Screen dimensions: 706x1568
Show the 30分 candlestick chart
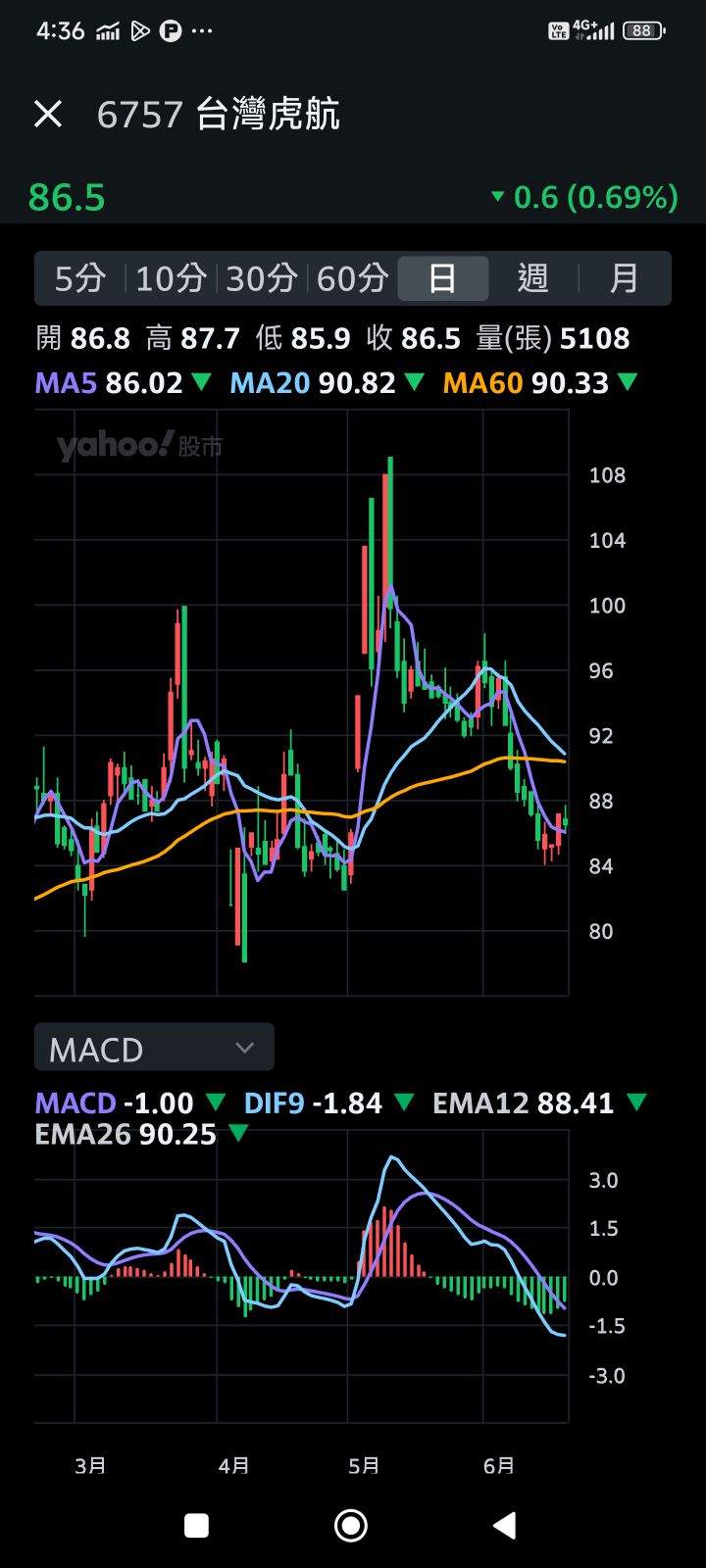(x=262, y=279)
